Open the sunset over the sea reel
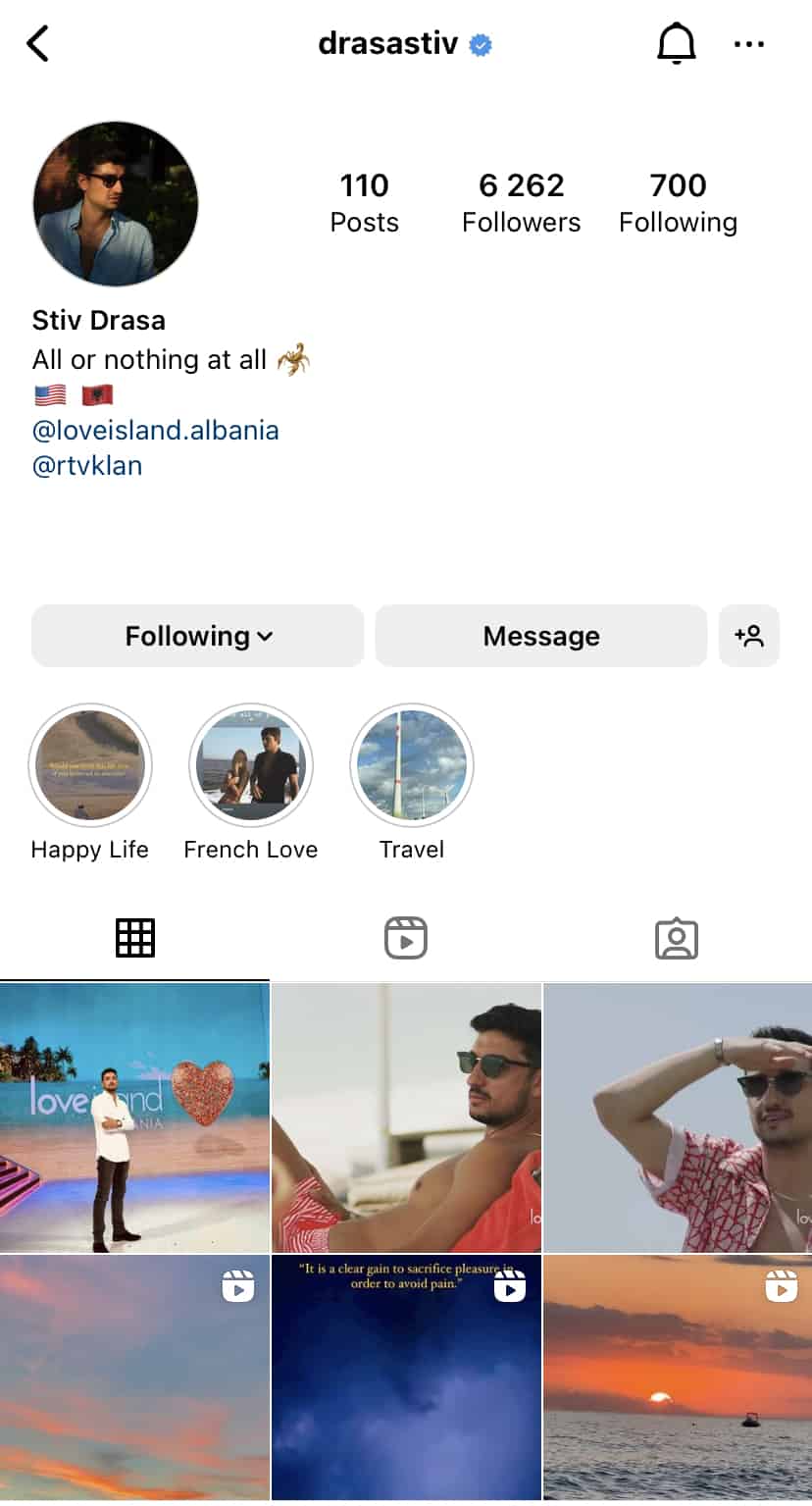The image size is (812, 1506). (678, 1376)
